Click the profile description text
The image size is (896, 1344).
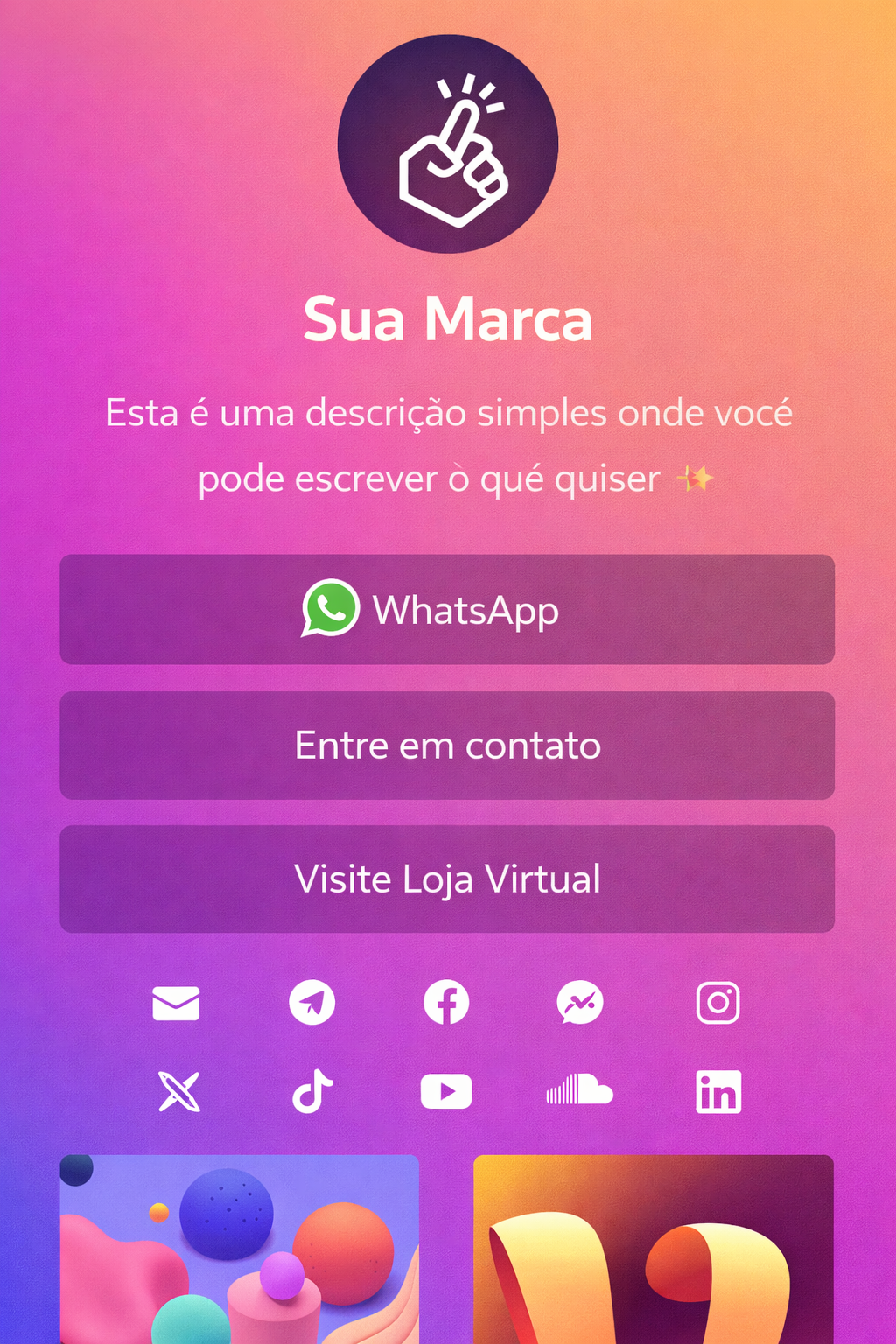447,444
